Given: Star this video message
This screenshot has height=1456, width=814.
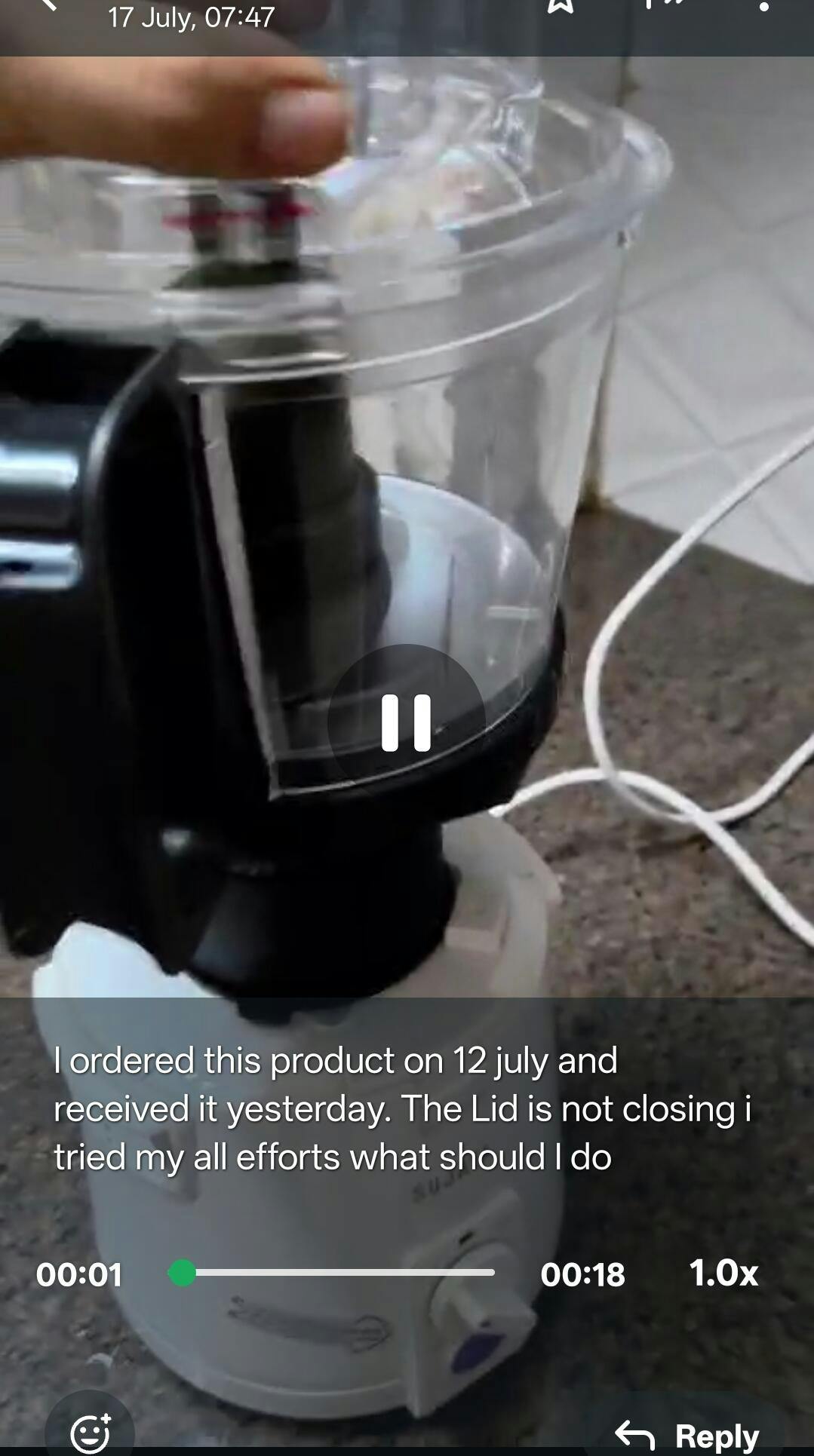Looking at the screenshot, I should pos(560,5).
